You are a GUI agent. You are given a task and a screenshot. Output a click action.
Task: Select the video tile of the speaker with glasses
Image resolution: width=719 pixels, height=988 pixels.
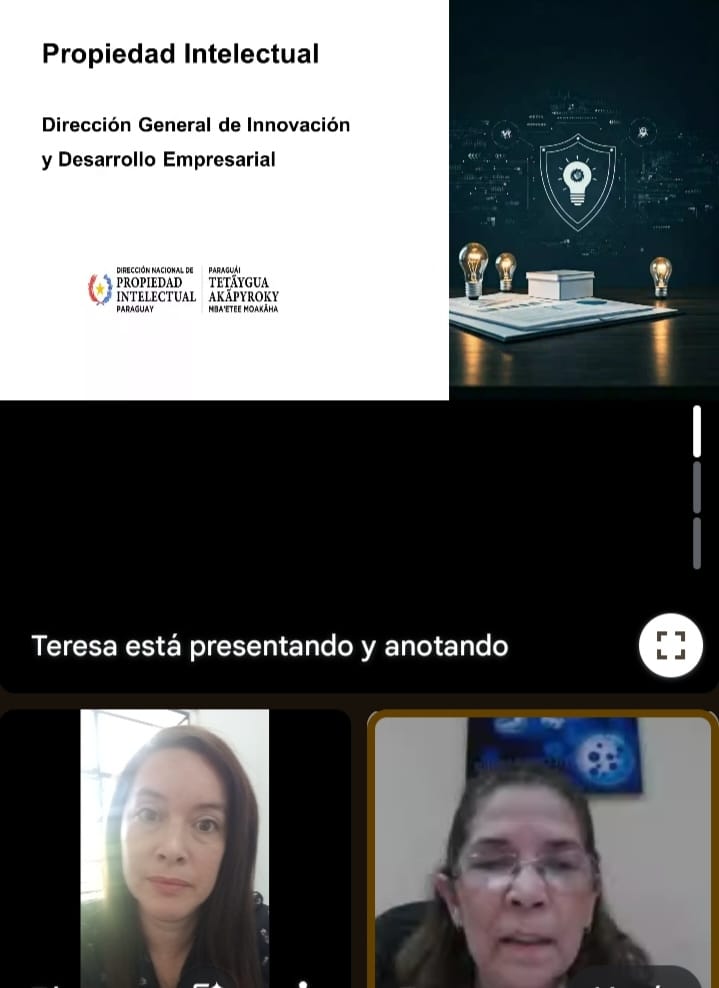[x=543, y=848]
